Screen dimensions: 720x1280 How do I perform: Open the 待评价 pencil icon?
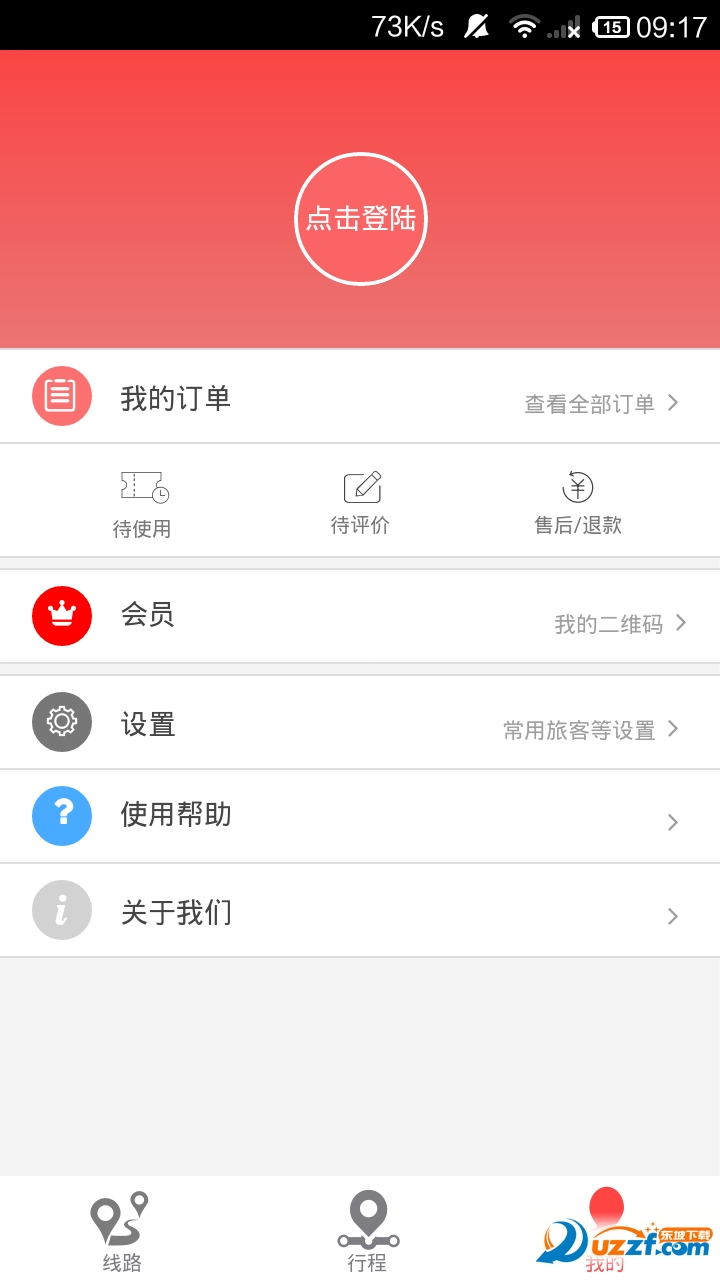click(x=361, y=487)
